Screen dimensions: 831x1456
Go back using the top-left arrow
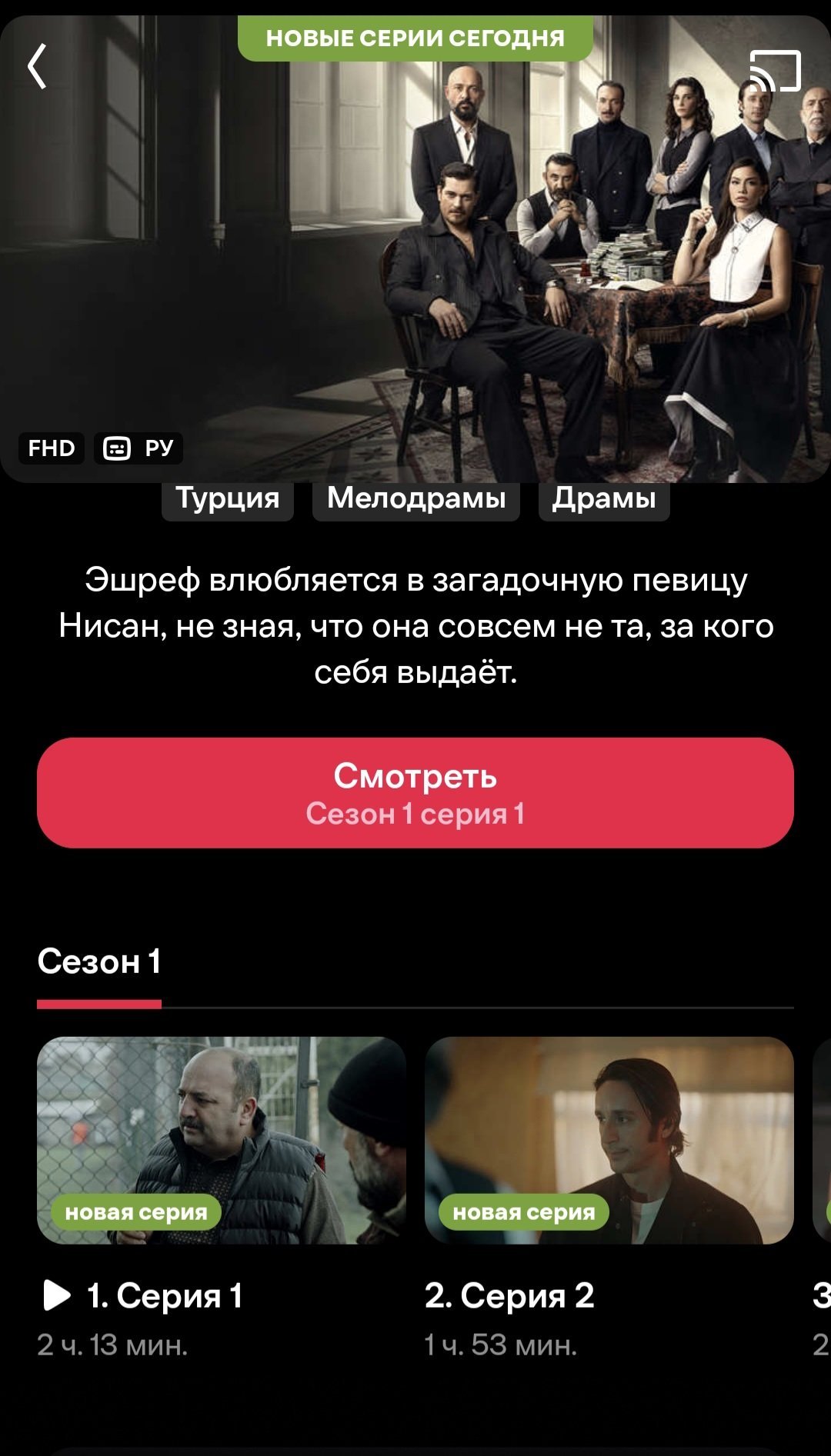[x=38, y=66]
